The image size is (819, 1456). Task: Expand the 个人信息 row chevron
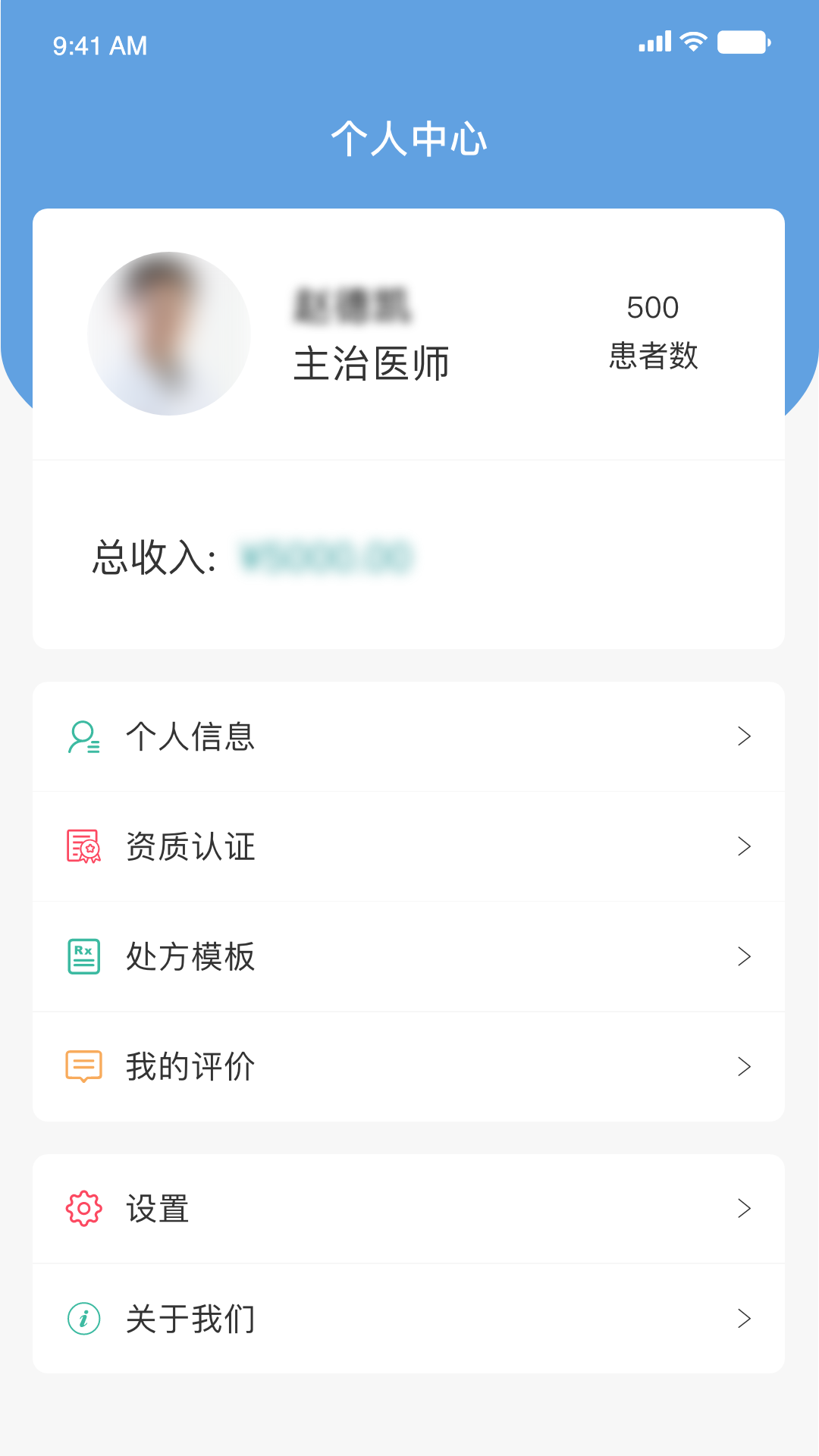point(744,736)
